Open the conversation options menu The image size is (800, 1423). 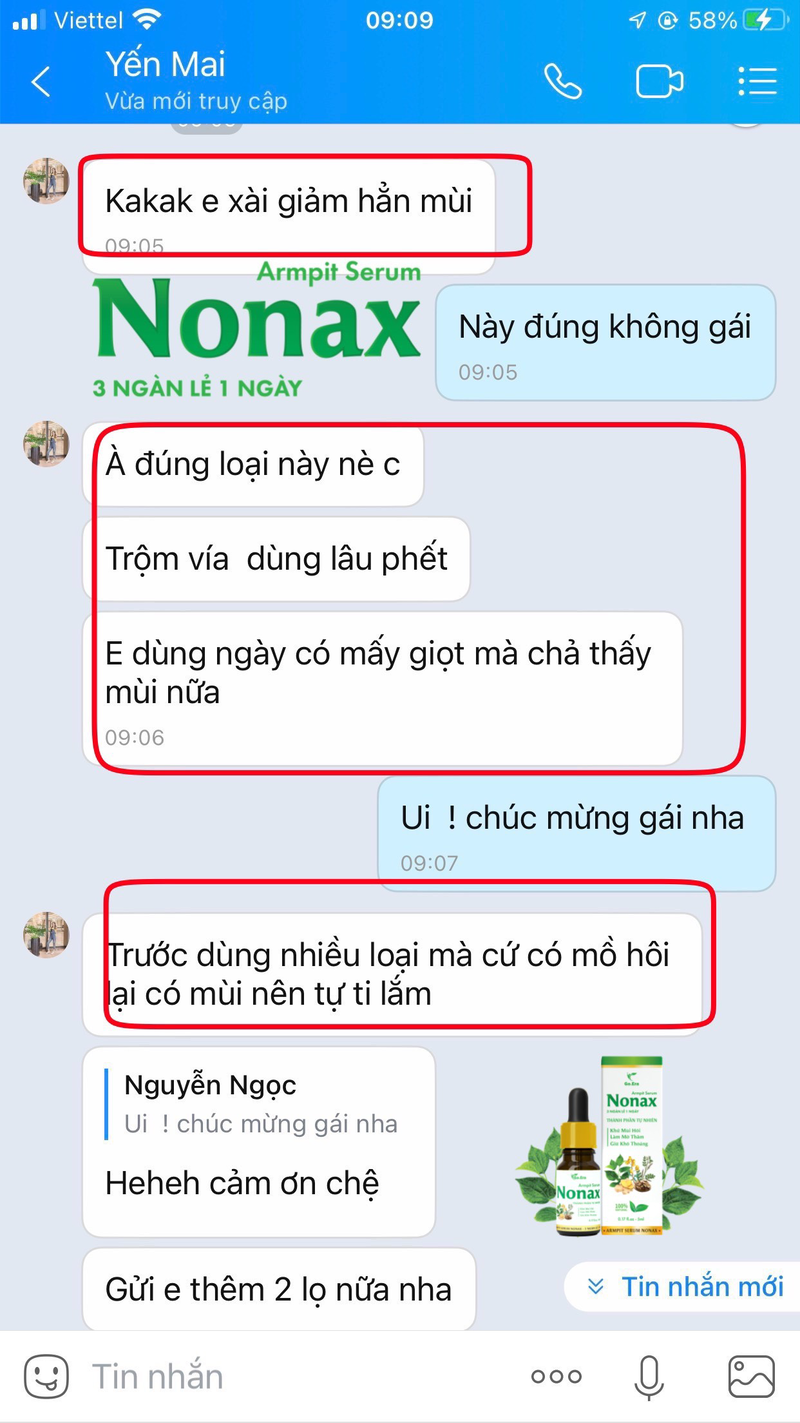[757, 82]
